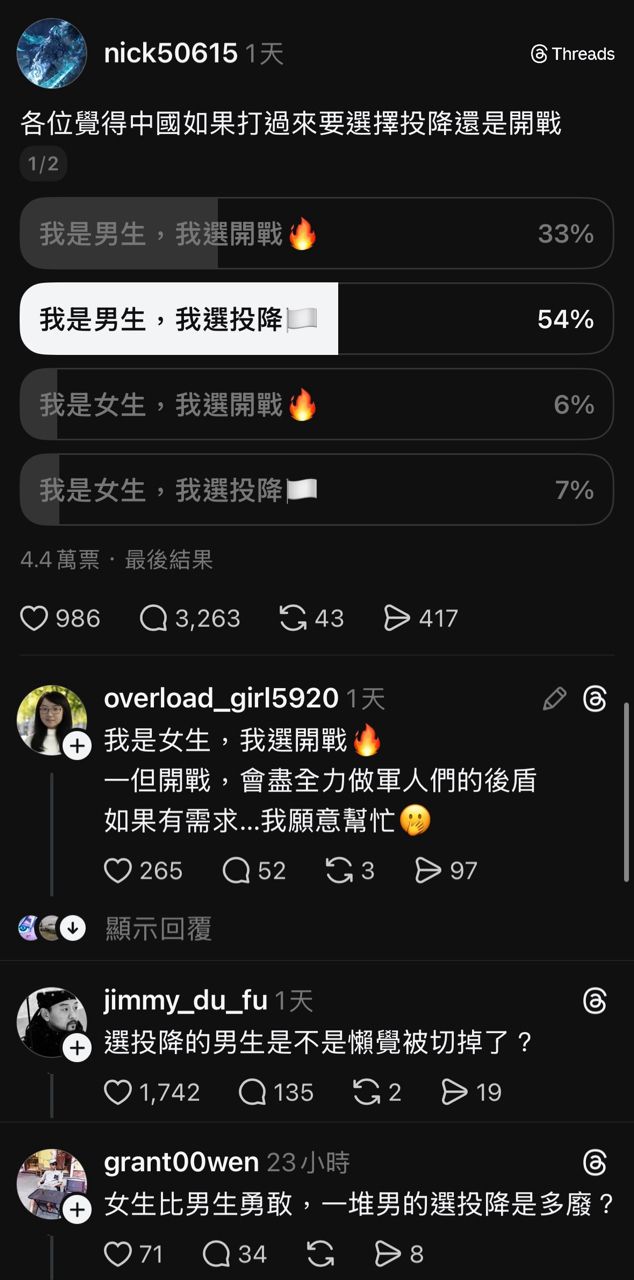The width and height of the screenshot is (634, 1280).
Task: Share overload_girl5920's reply
Action: (428, 871)
